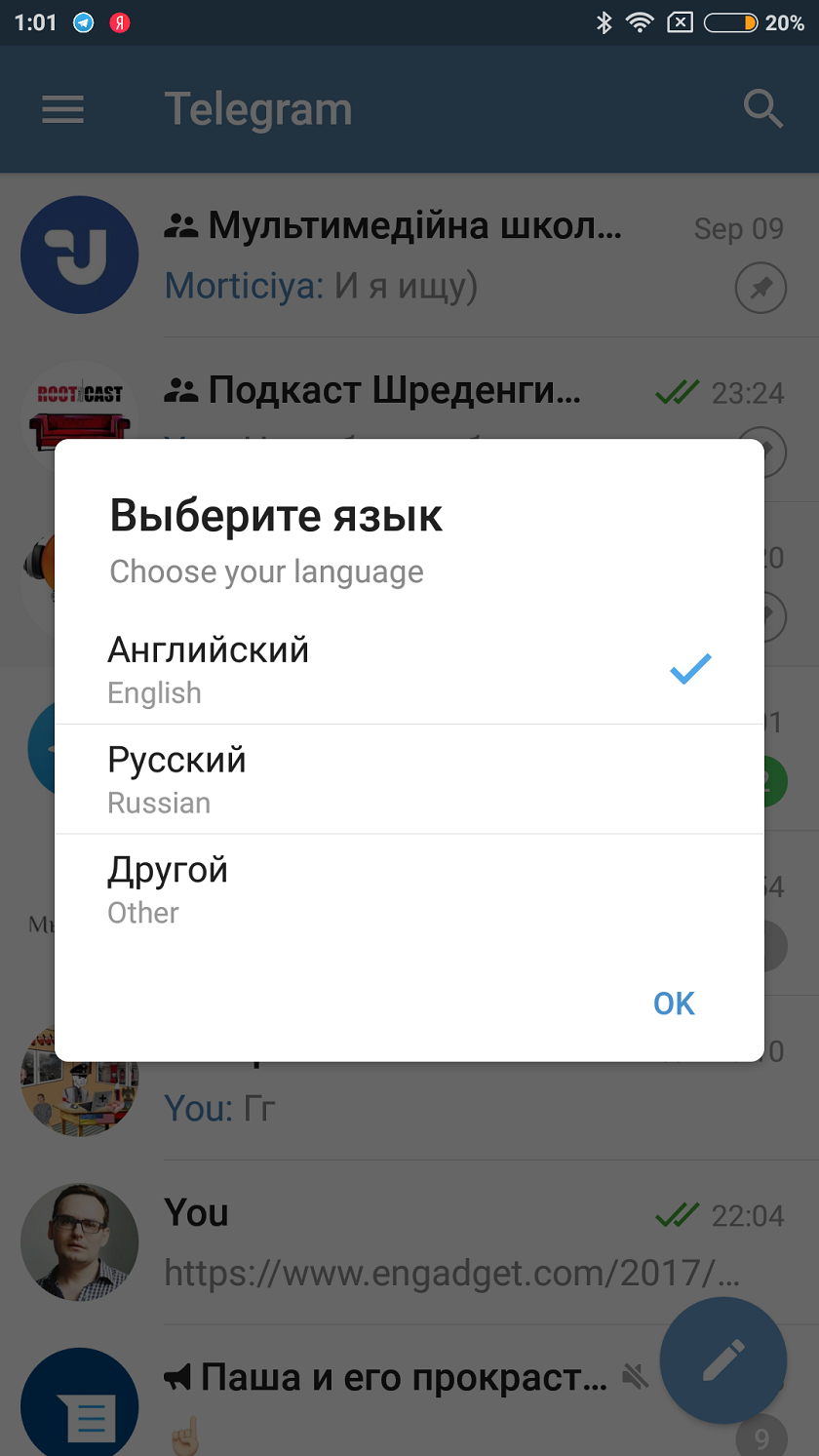Choose Русский (Russian) language option
The image size is (819, 1456).
click(408, 779)
